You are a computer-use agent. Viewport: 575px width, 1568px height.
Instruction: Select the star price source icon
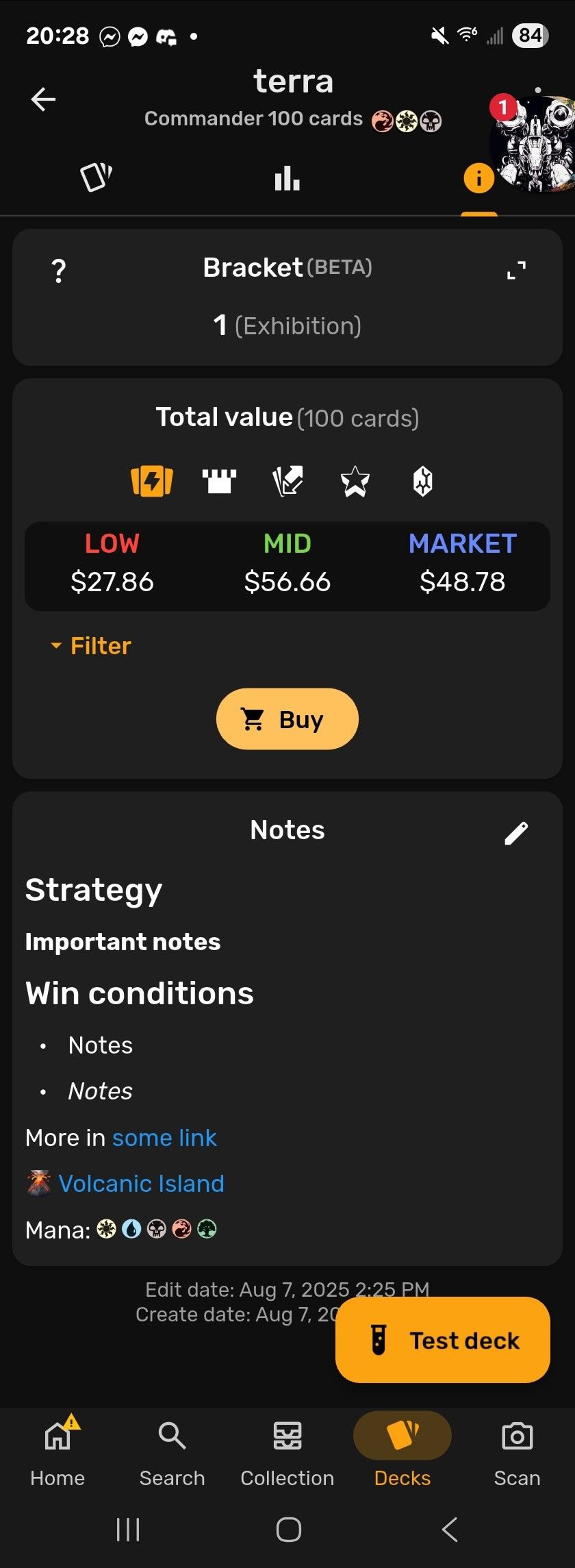click(x=355, y=481)
